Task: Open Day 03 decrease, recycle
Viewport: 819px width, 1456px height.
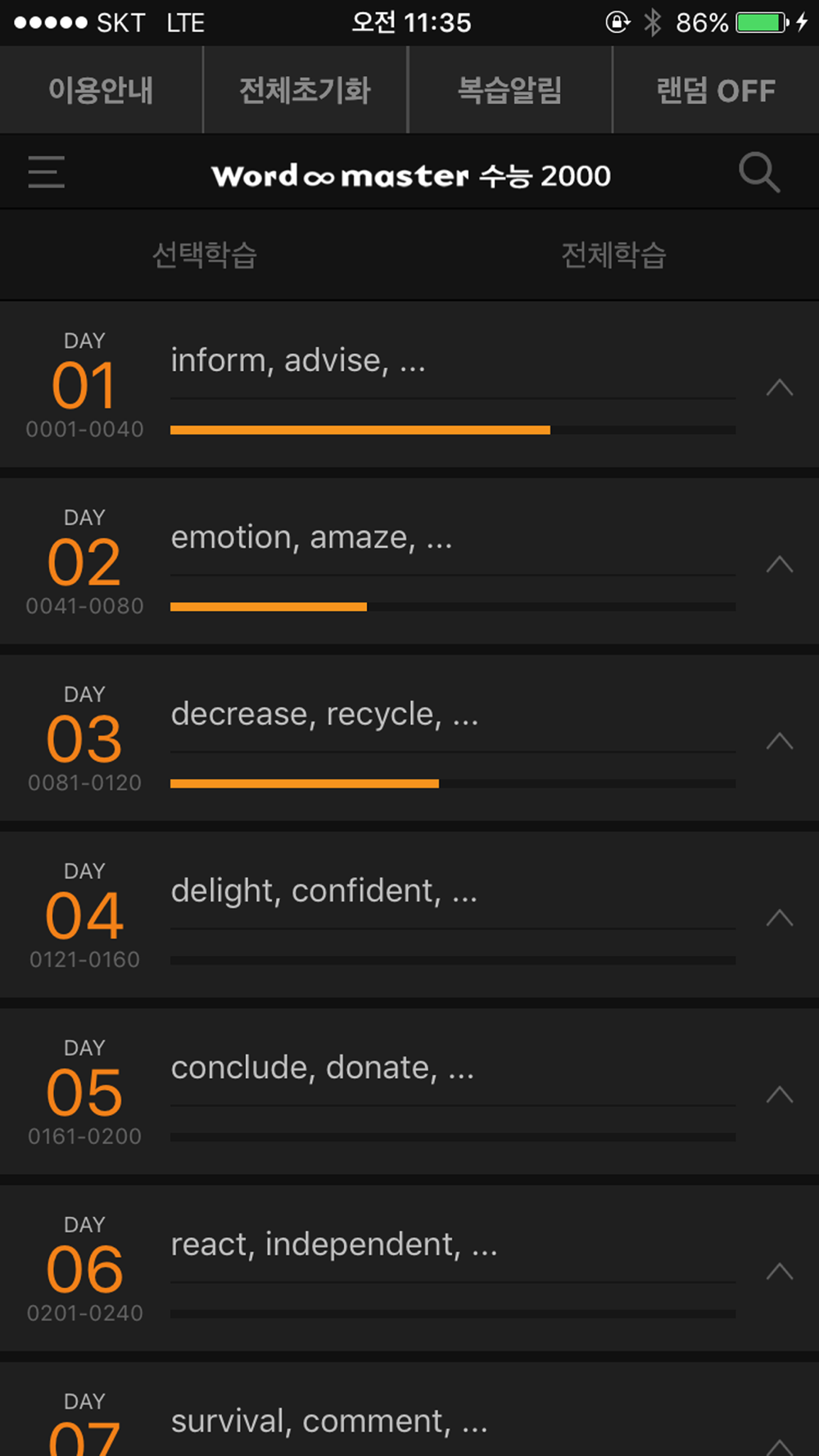Action: pyautogui.click(x=409, y=739)
